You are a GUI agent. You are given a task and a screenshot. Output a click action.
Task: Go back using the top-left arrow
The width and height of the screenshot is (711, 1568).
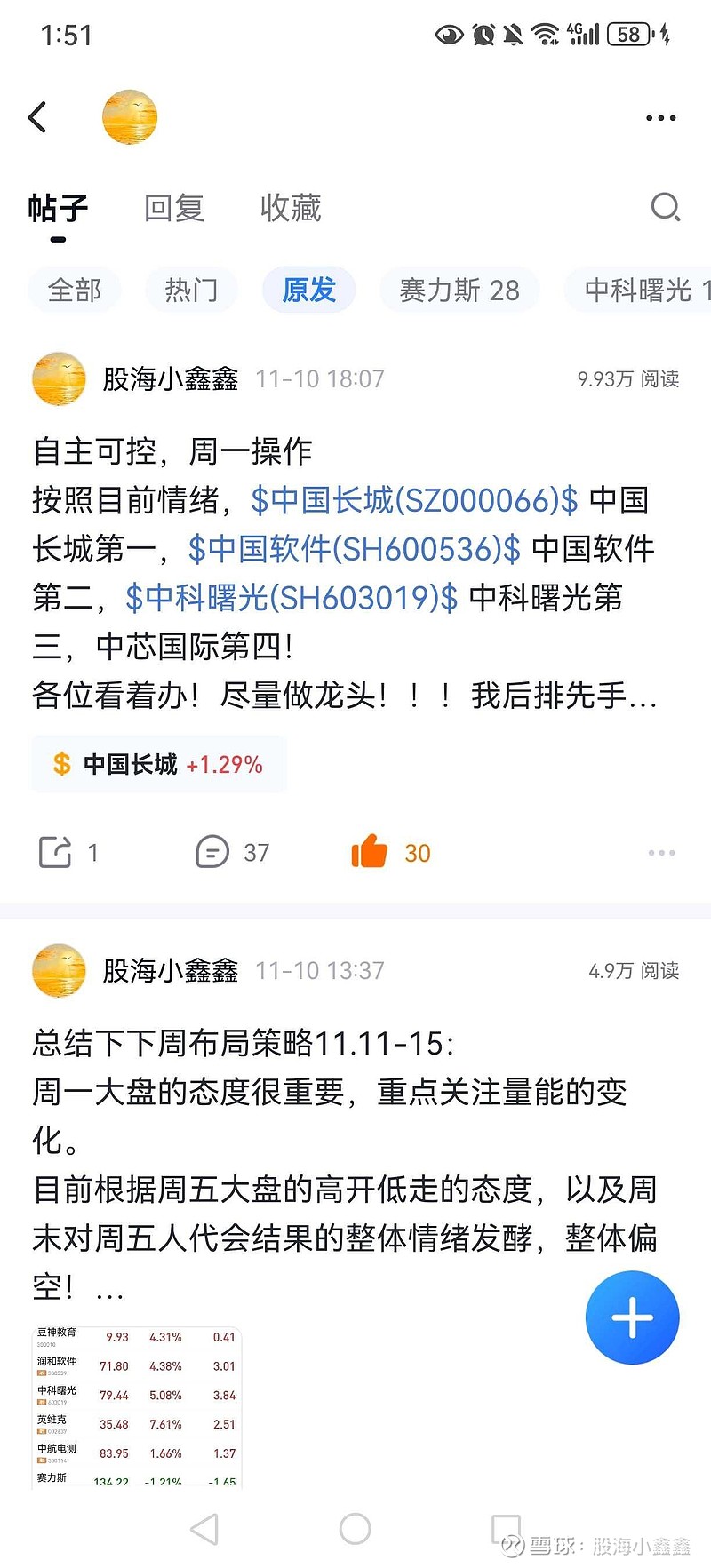[38, 117]
